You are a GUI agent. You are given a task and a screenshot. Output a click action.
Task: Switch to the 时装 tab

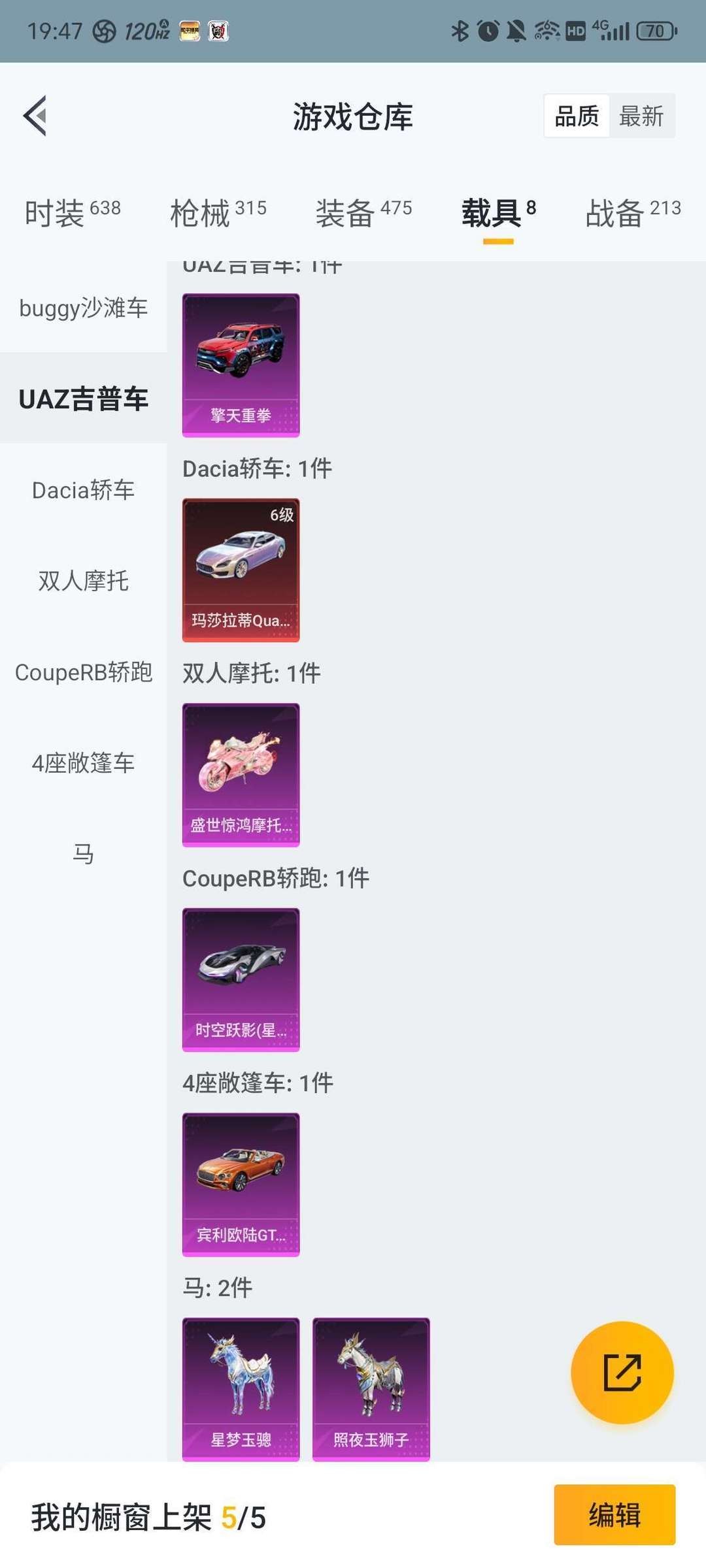(x=73, y=213)
